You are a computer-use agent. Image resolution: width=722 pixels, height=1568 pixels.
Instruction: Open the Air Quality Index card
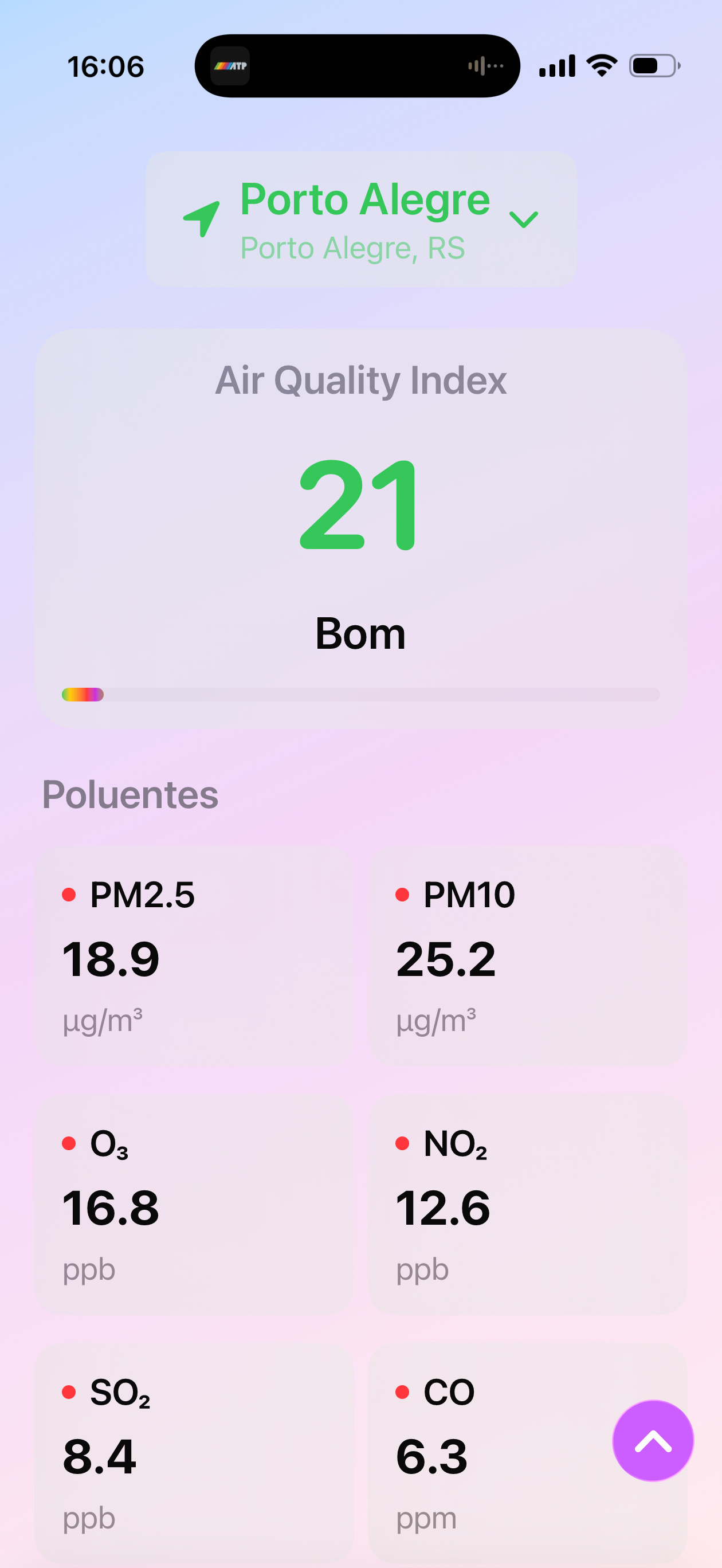360,527
